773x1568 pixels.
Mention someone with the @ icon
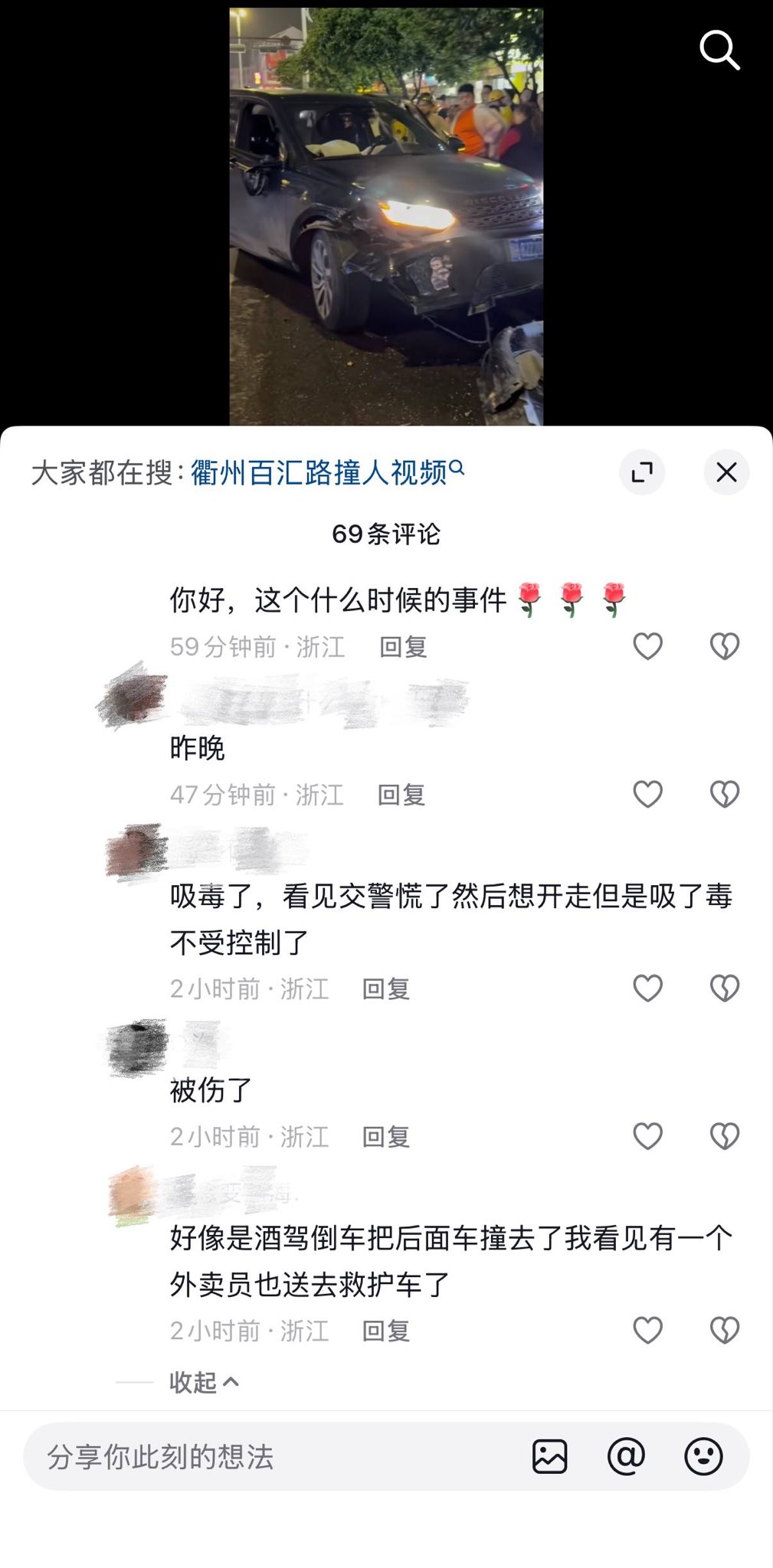pyautogui.click(x=626, y=1456)
